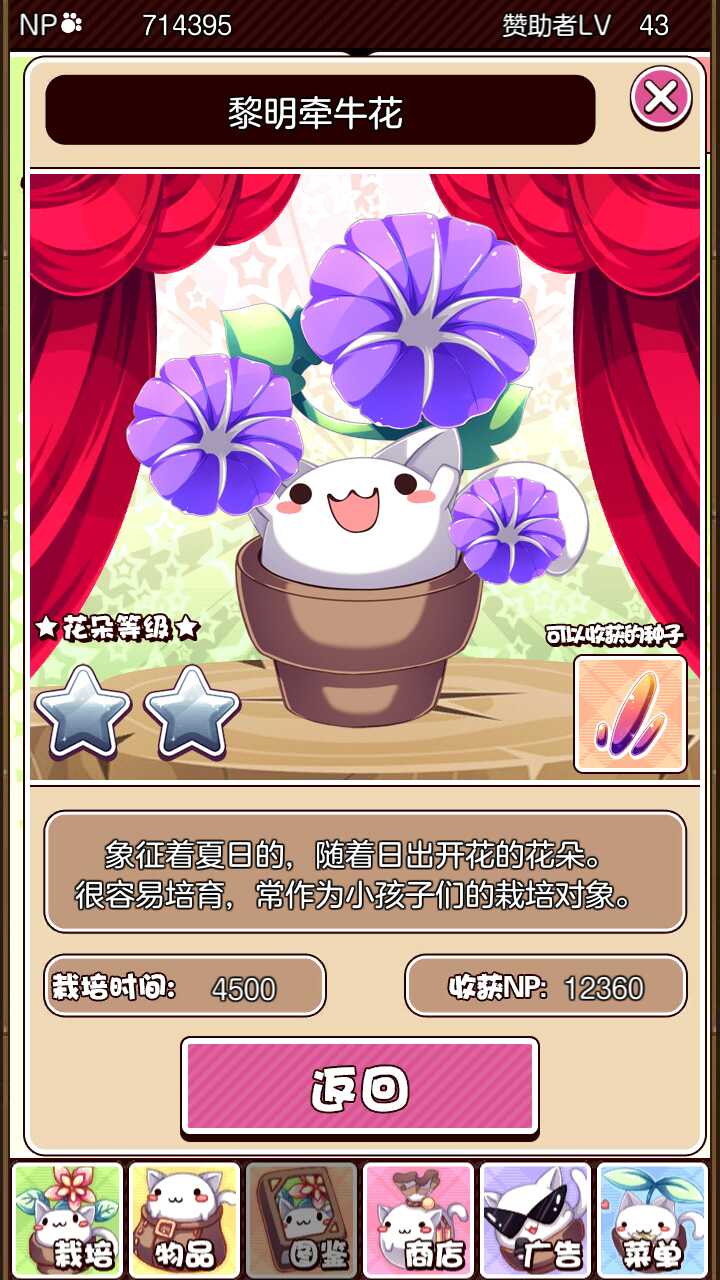Open the harvestable seed item
The width and height of the screenshot is (720, 1280).
[630, 714]
